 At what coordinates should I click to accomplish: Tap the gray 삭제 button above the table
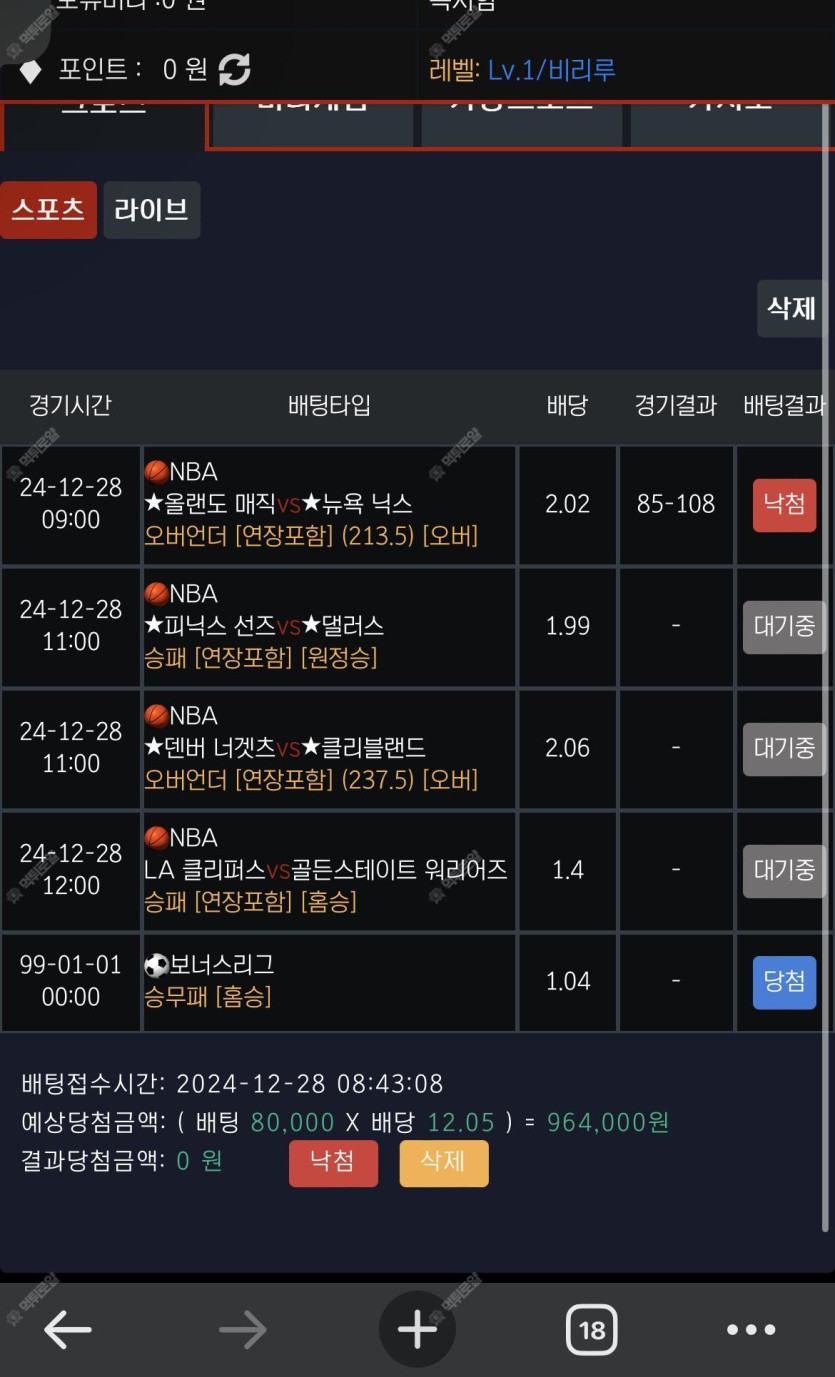[x=790, y=308]
